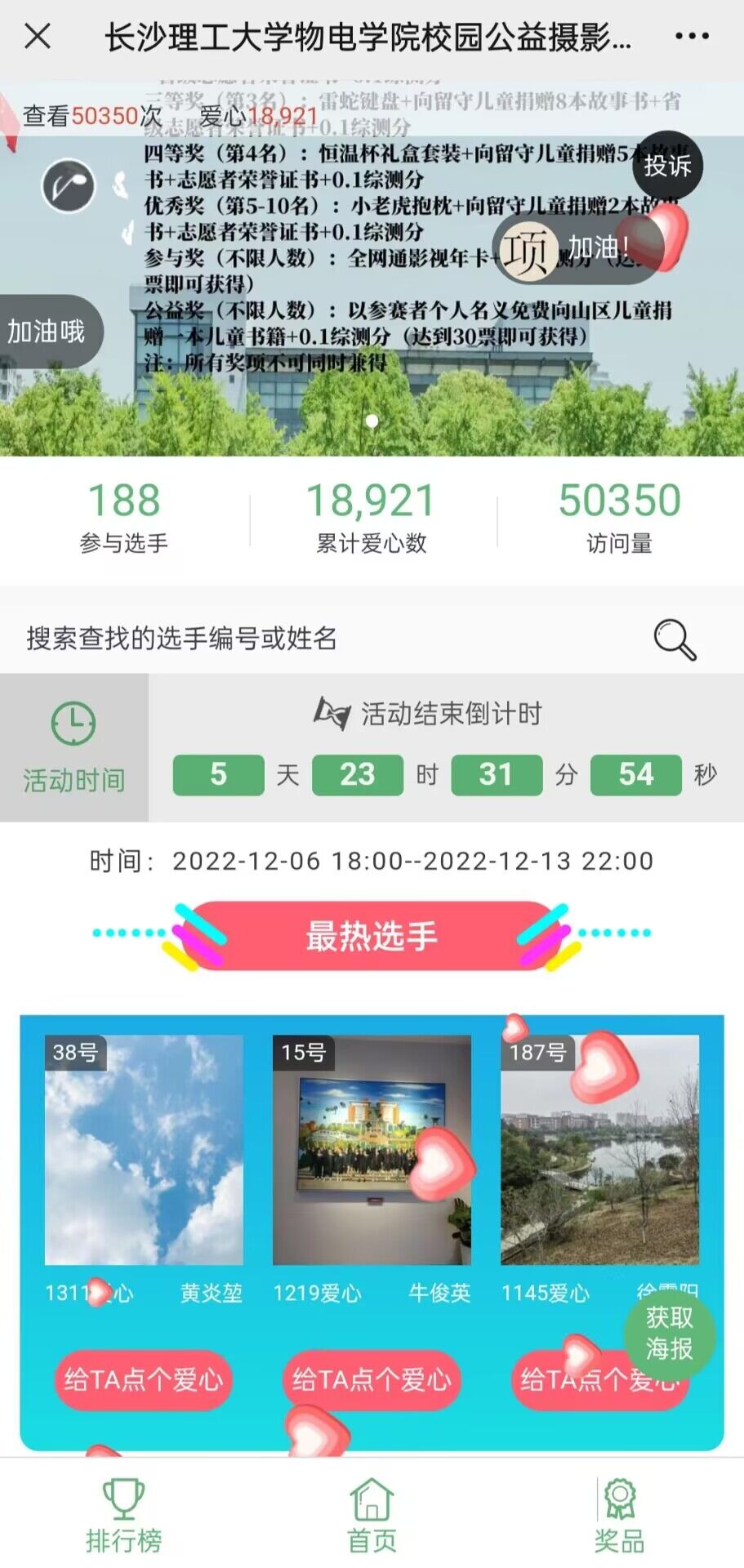Tap the 获取海报 floating button
744x1568 pixels.
point(670,1333)
